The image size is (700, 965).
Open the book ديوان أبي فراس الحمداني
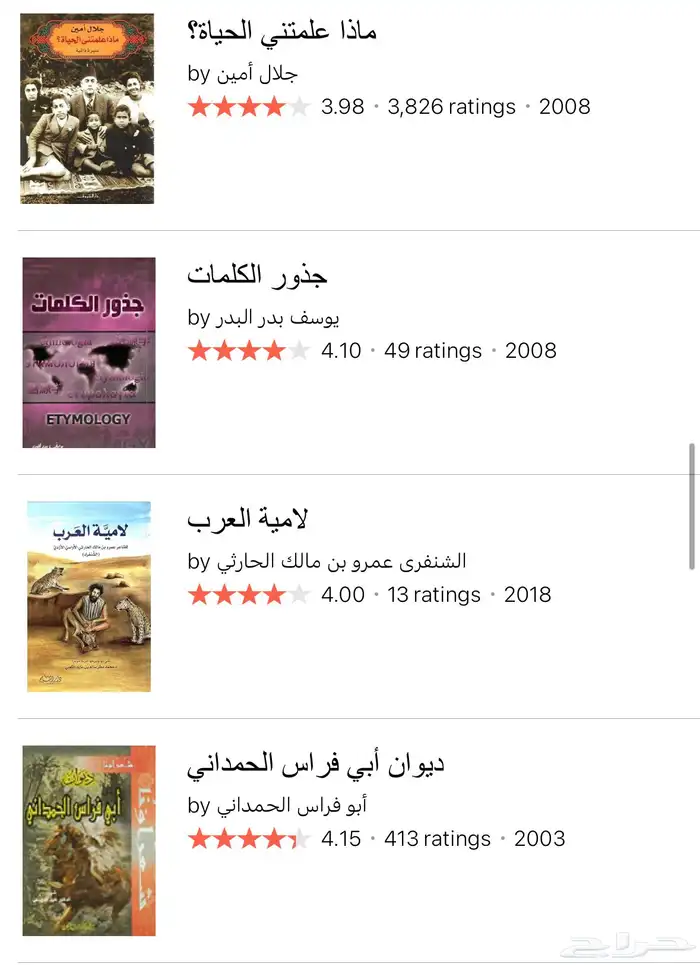pos(316,764)
